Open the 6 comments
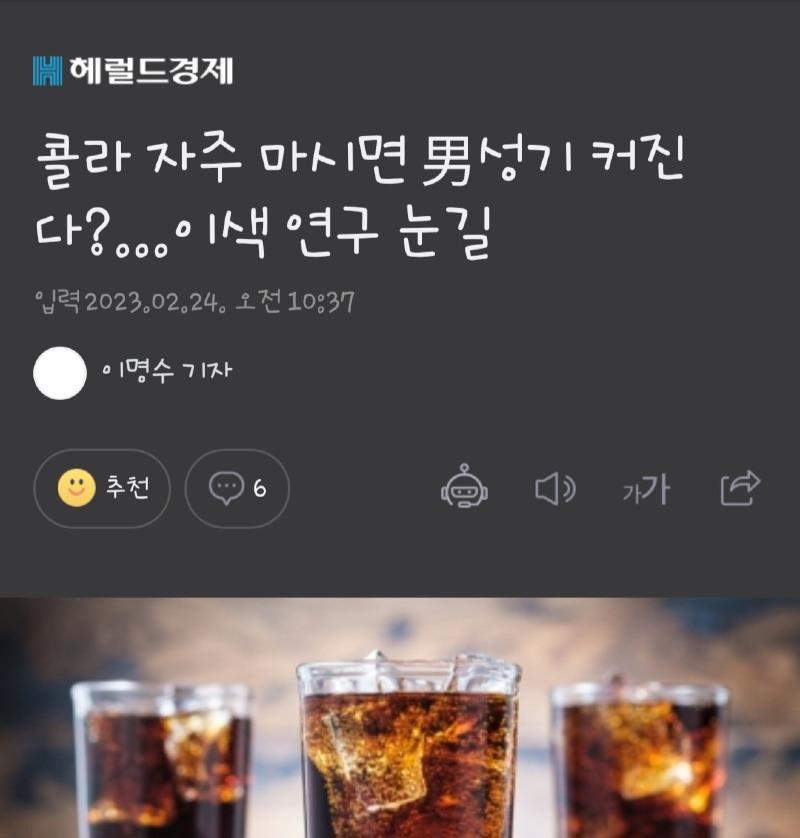 (x=237, y=488)
